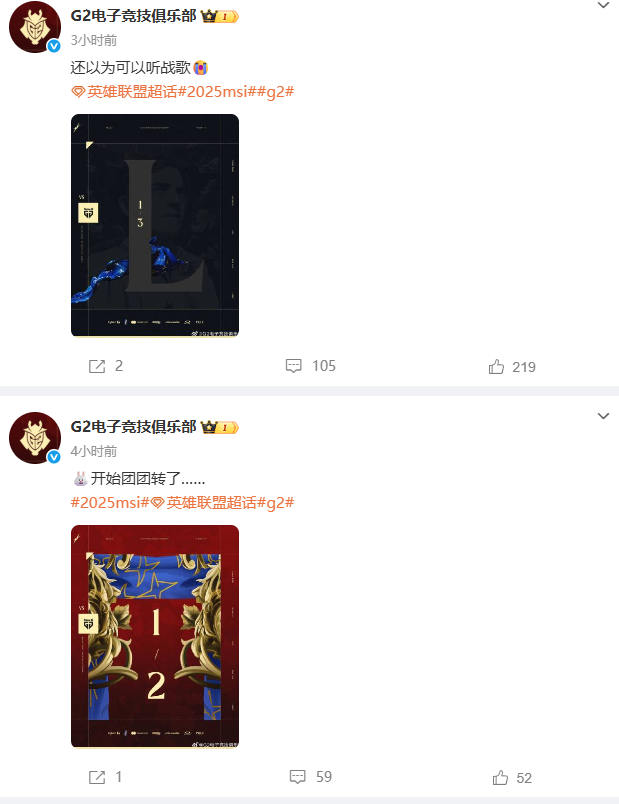Open the #2025msi# tag in the 开始团团转了 post
The width and height of the screenshot is (619, 804).
pyautogui.click(x=110, y=502)
